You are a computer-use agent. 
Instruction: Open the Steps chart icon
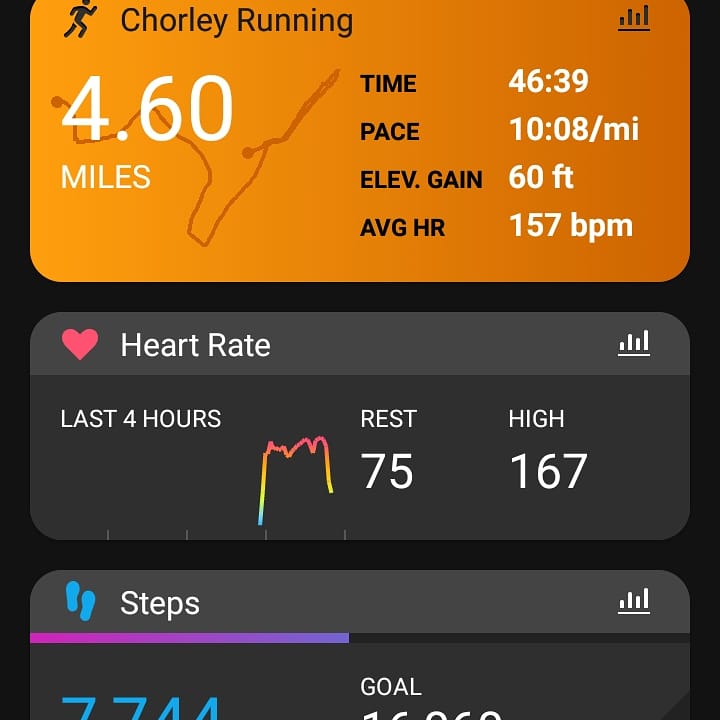point(634,602)
